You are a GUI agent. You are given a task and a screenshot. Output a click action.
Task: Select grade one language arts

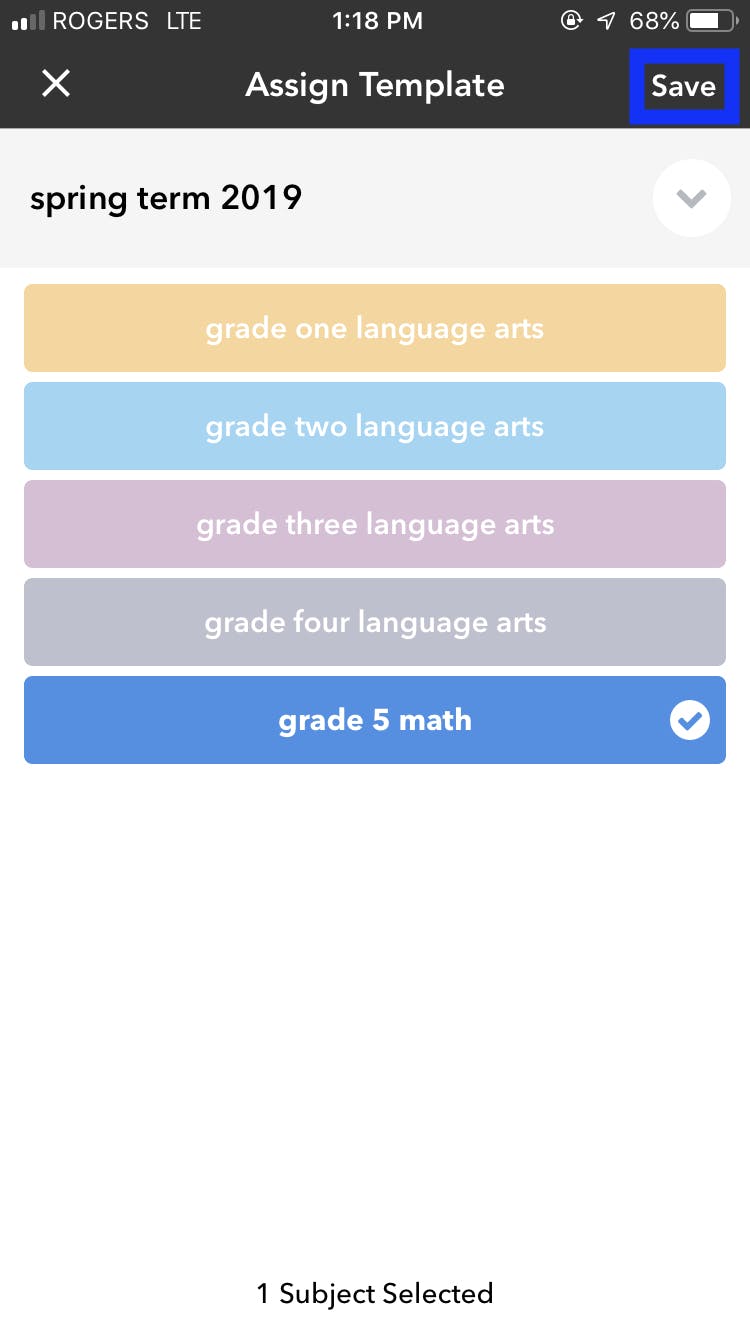pos(375,328)
